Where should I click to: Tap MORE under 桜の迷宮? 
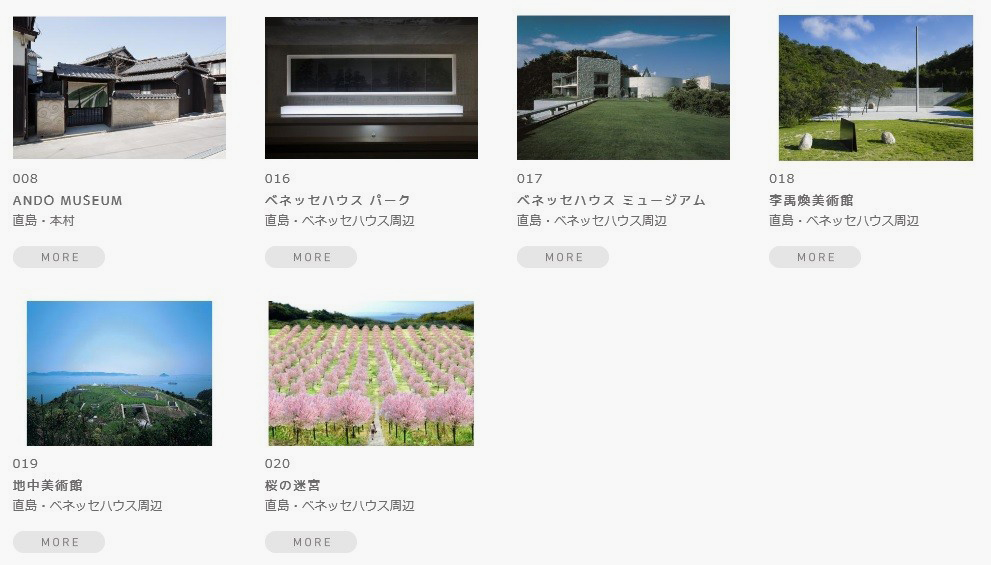311,542
